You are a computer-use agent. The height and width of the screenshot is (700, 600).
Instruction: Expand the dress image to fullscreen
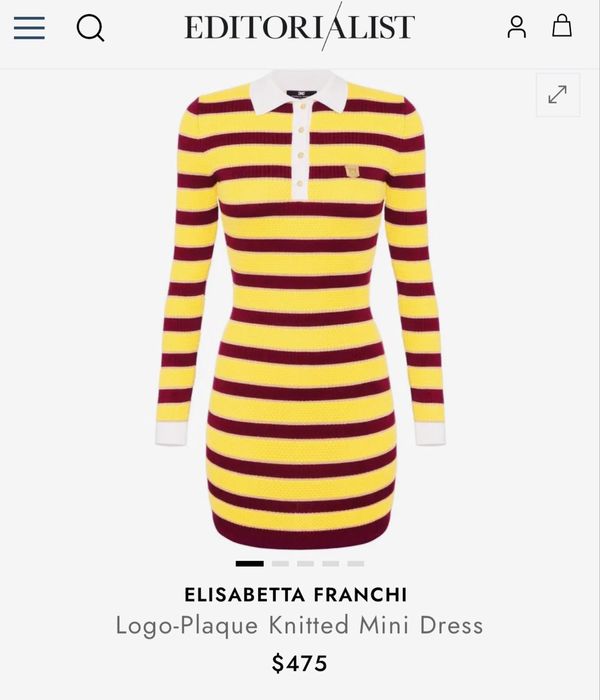[x=557, y=94]
